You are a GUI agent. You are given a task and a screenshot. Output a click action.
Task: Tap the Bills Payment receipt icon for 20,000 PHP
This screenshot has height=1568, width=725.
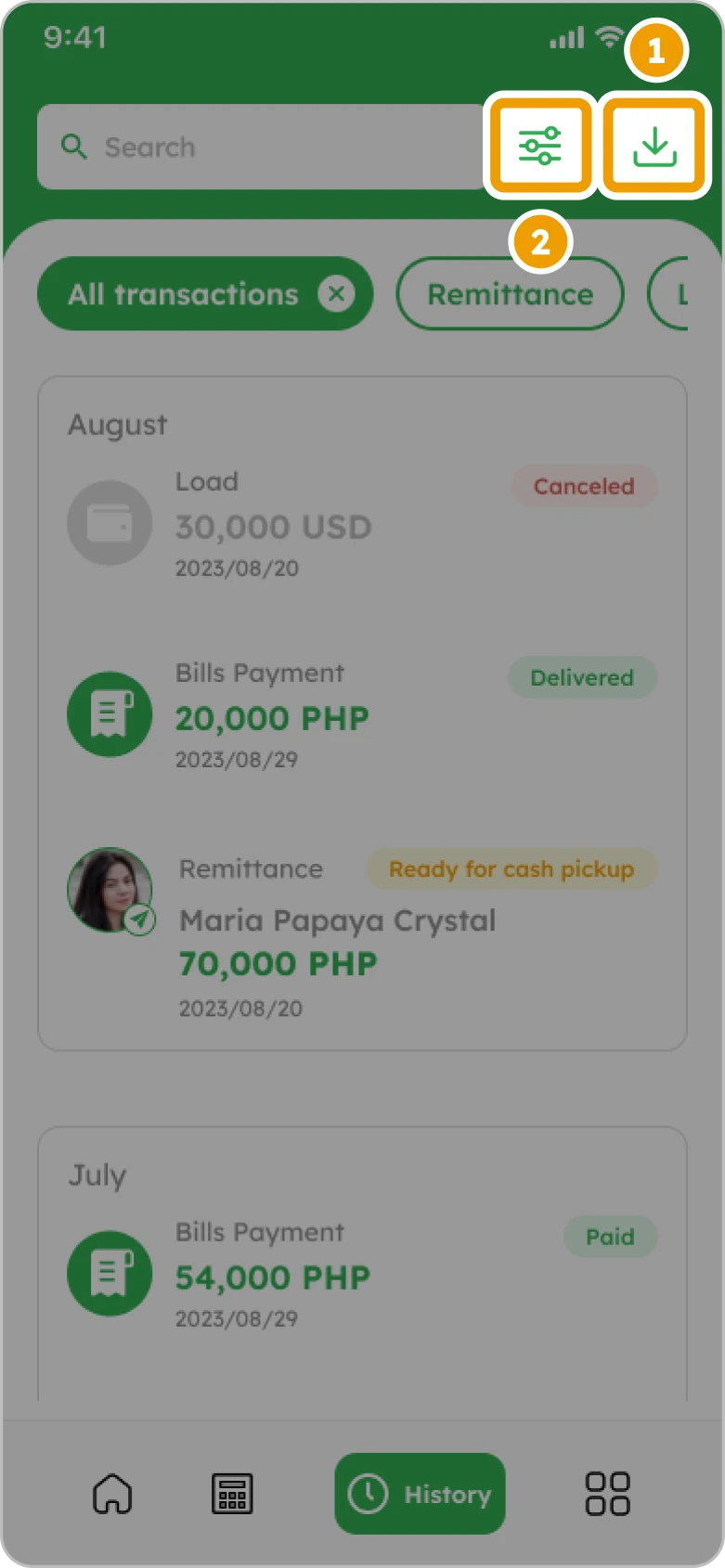pyautogui.click(x=110, y=713)
